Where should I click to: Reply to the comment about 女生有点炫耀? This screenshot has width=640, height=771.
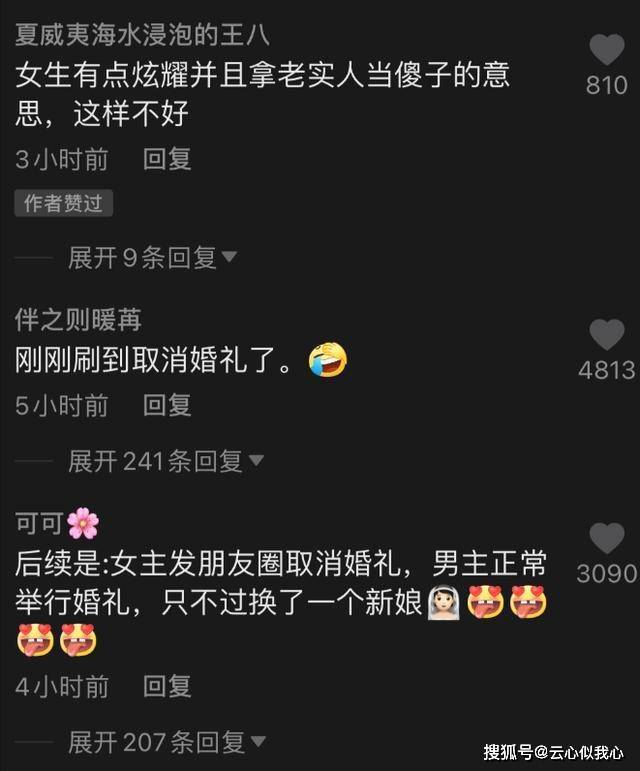pos(167,158)
